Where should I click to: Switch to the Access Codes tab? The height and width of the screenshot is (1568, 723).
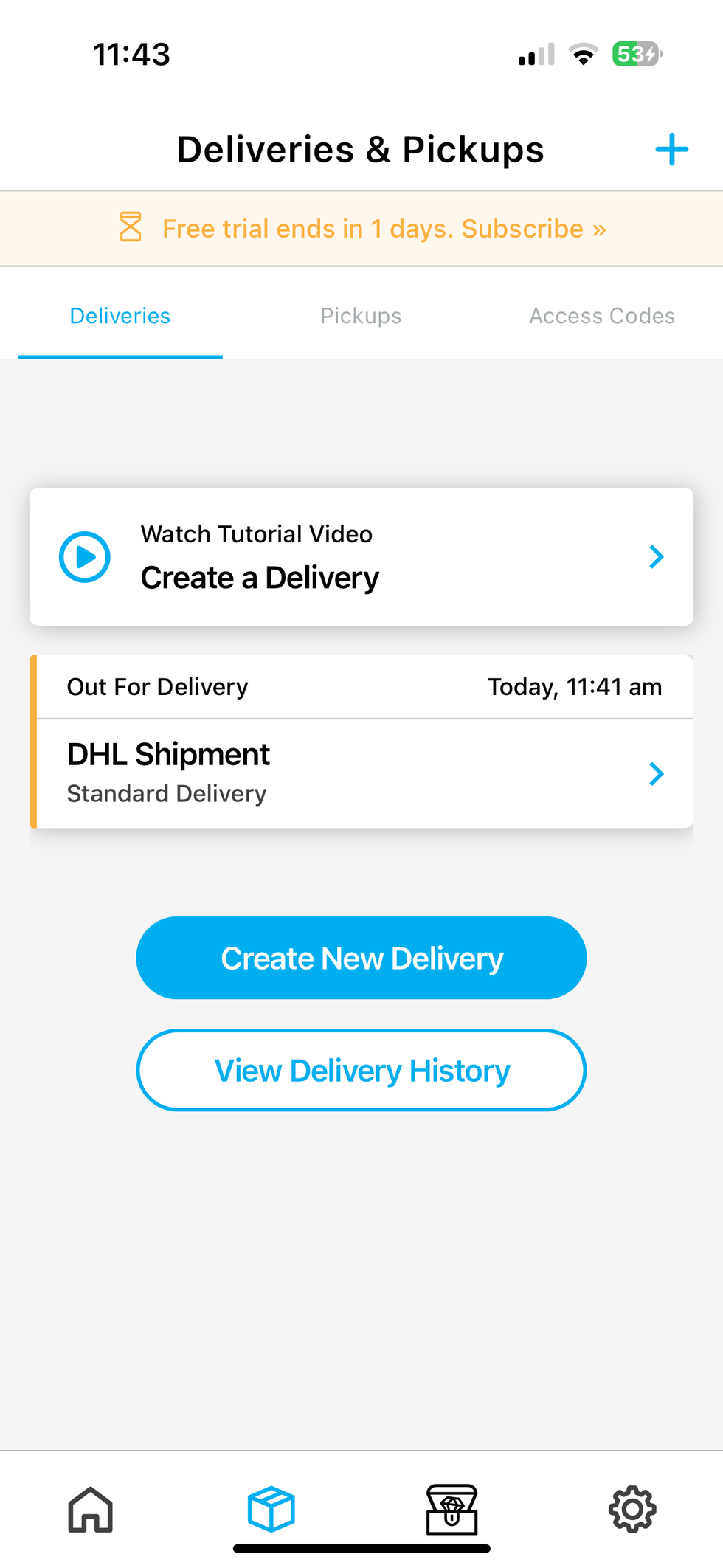pyautogui.click(x=601, y=316)
